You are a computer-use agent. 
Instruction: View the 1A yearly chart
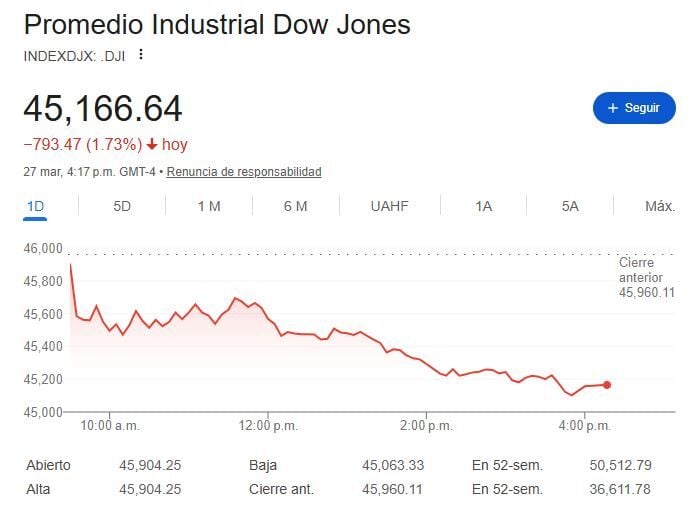tap(484, 206)
